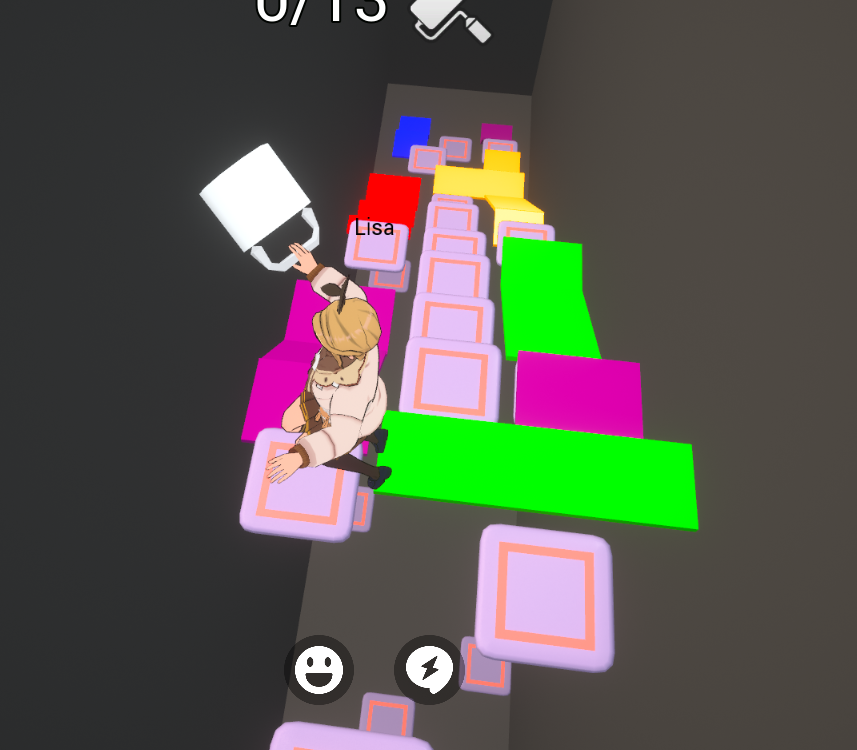Screen dimensions: 857x750
Task: Open the emoji emote button
Action: [x=319, y=669]
